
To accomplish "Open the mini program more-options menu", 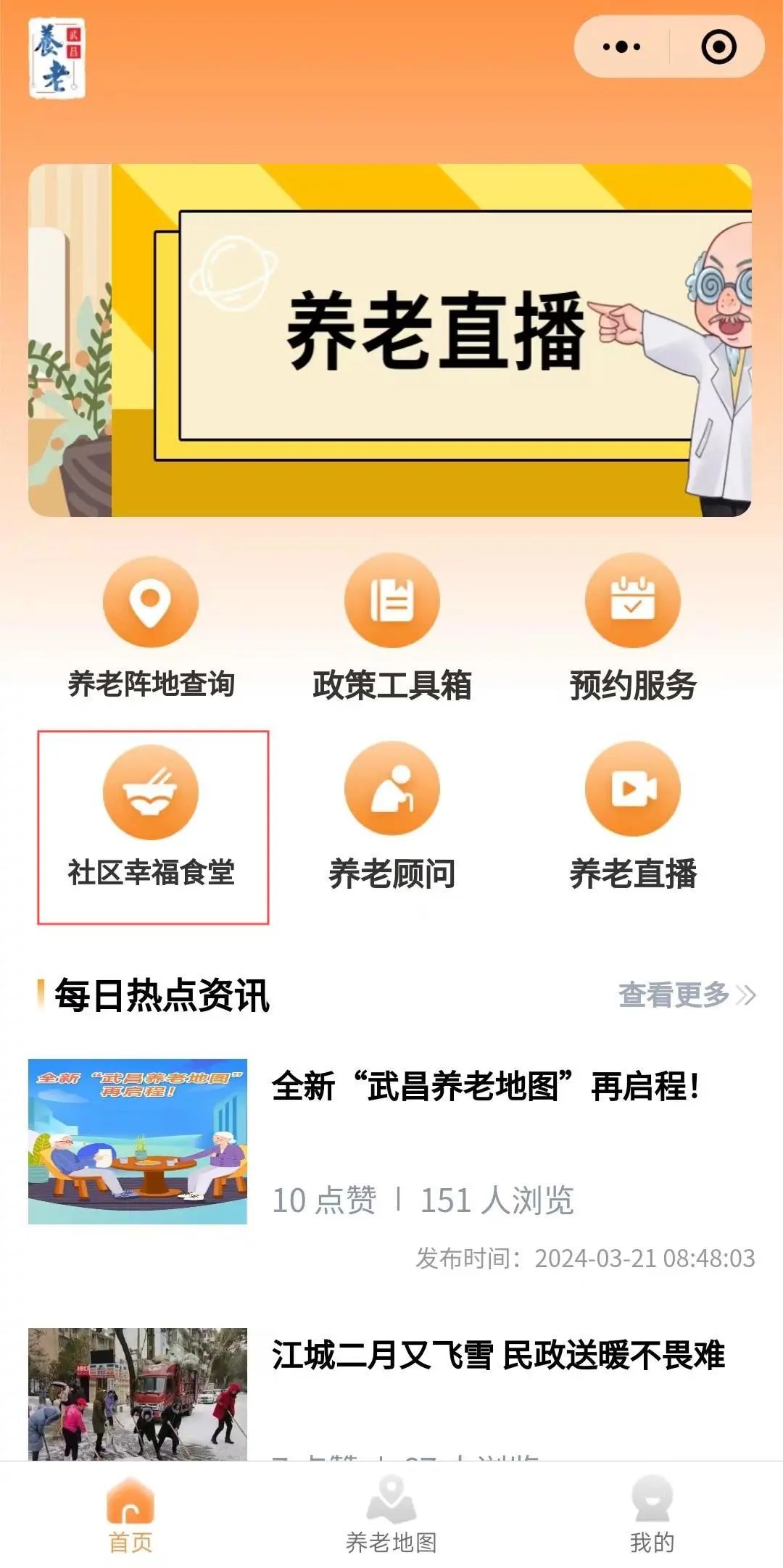I will click(621, 47).
